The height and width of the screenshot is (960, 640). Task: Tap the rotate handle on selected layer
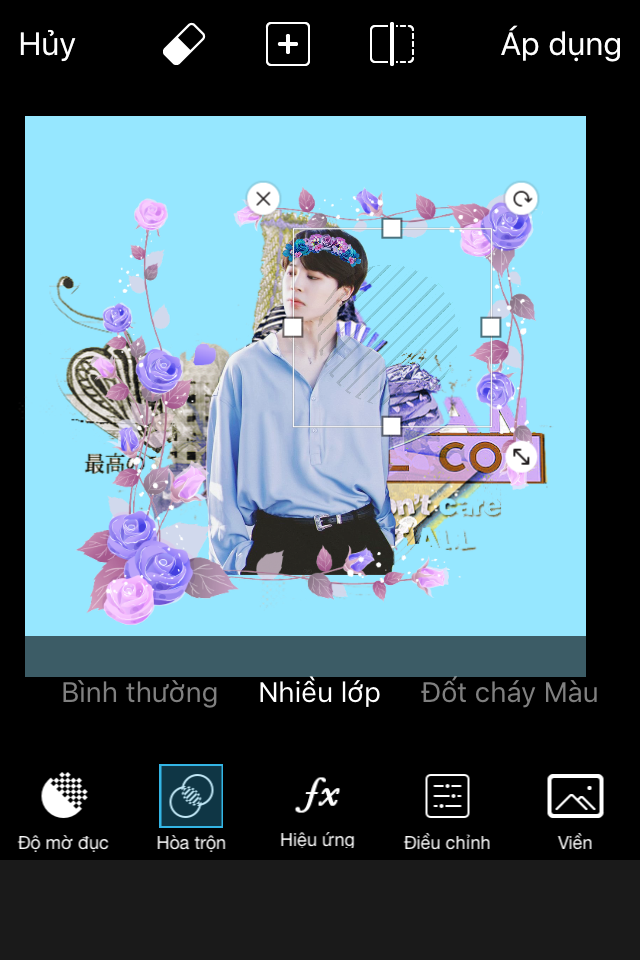521,199
